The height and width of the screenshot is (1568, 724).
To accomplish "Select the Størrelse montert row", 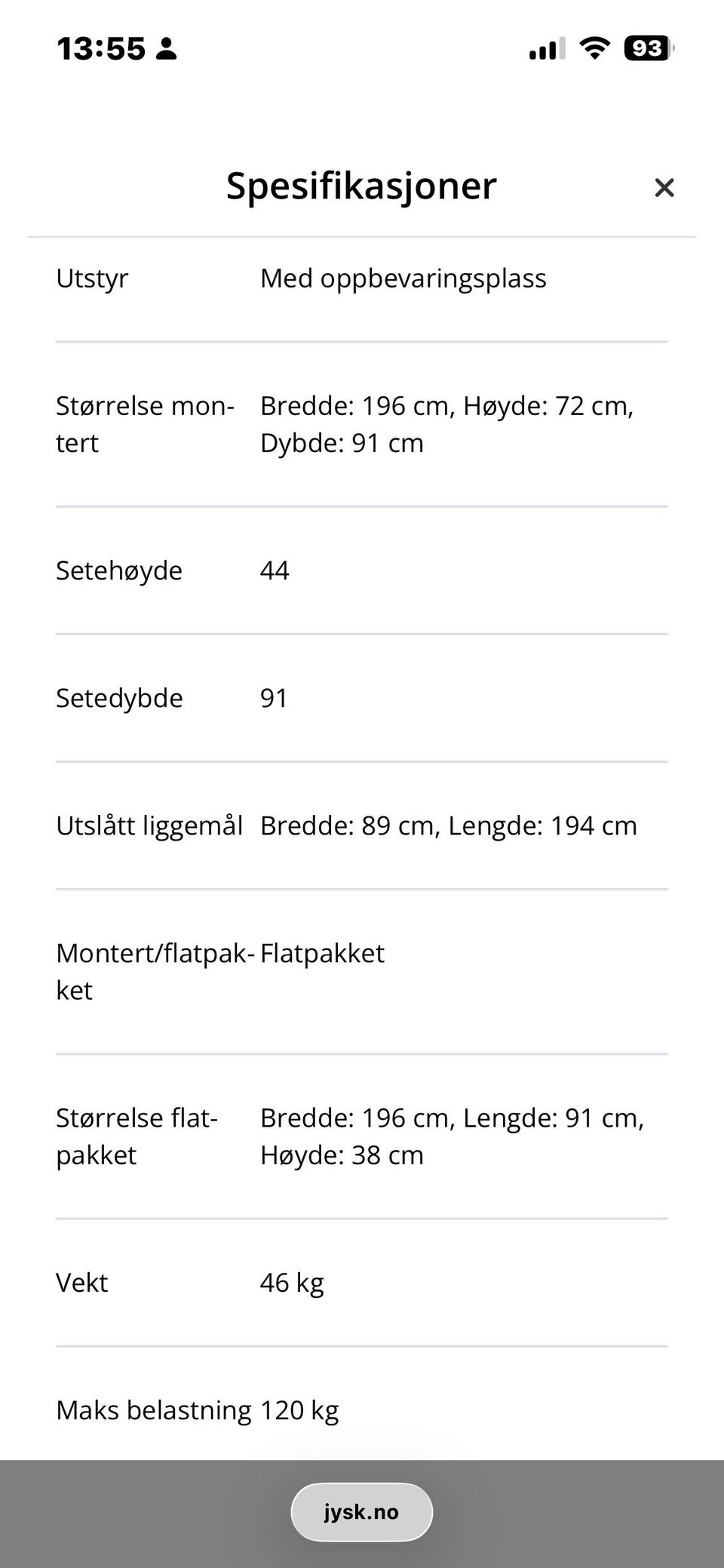I will (143, 423).
